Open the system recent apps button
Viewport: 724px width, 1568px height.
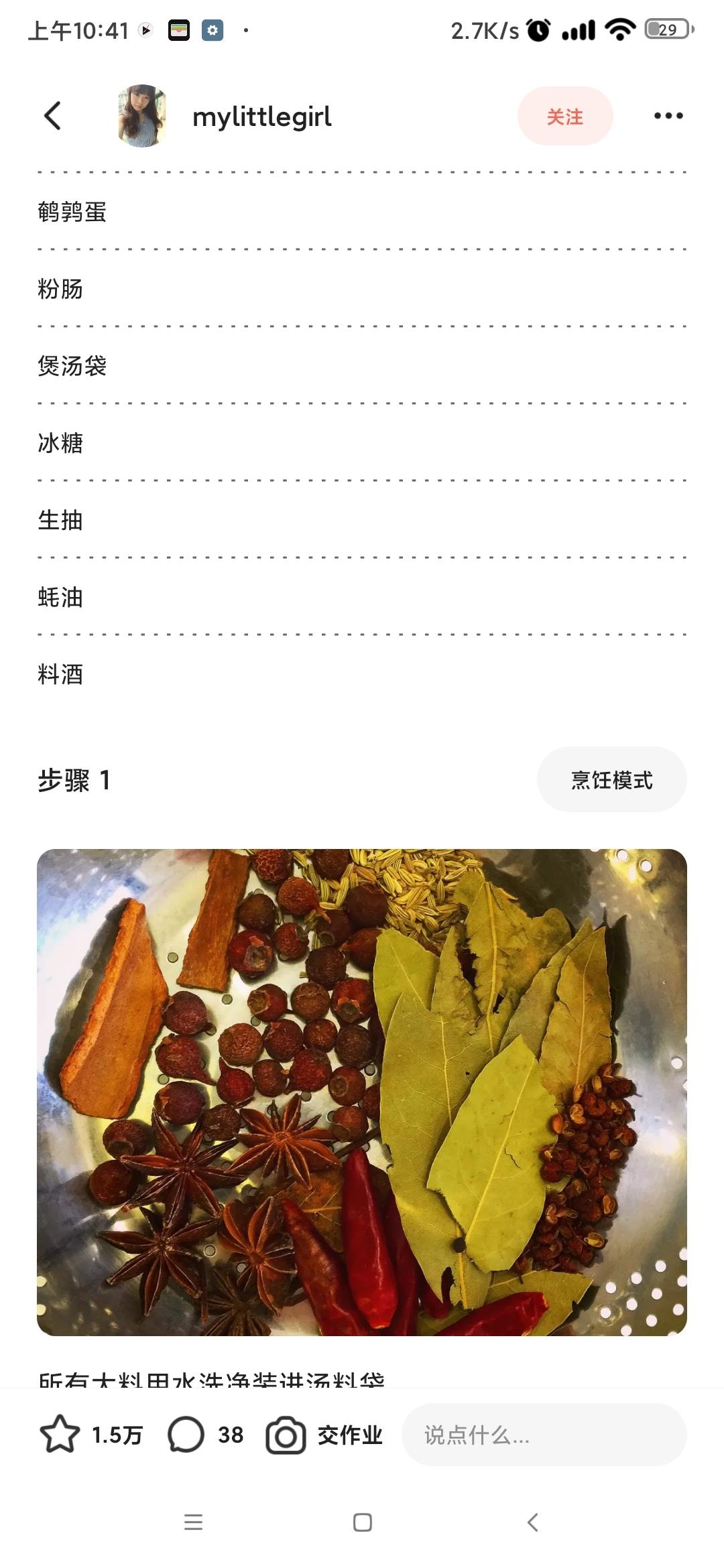point(193,1522)
